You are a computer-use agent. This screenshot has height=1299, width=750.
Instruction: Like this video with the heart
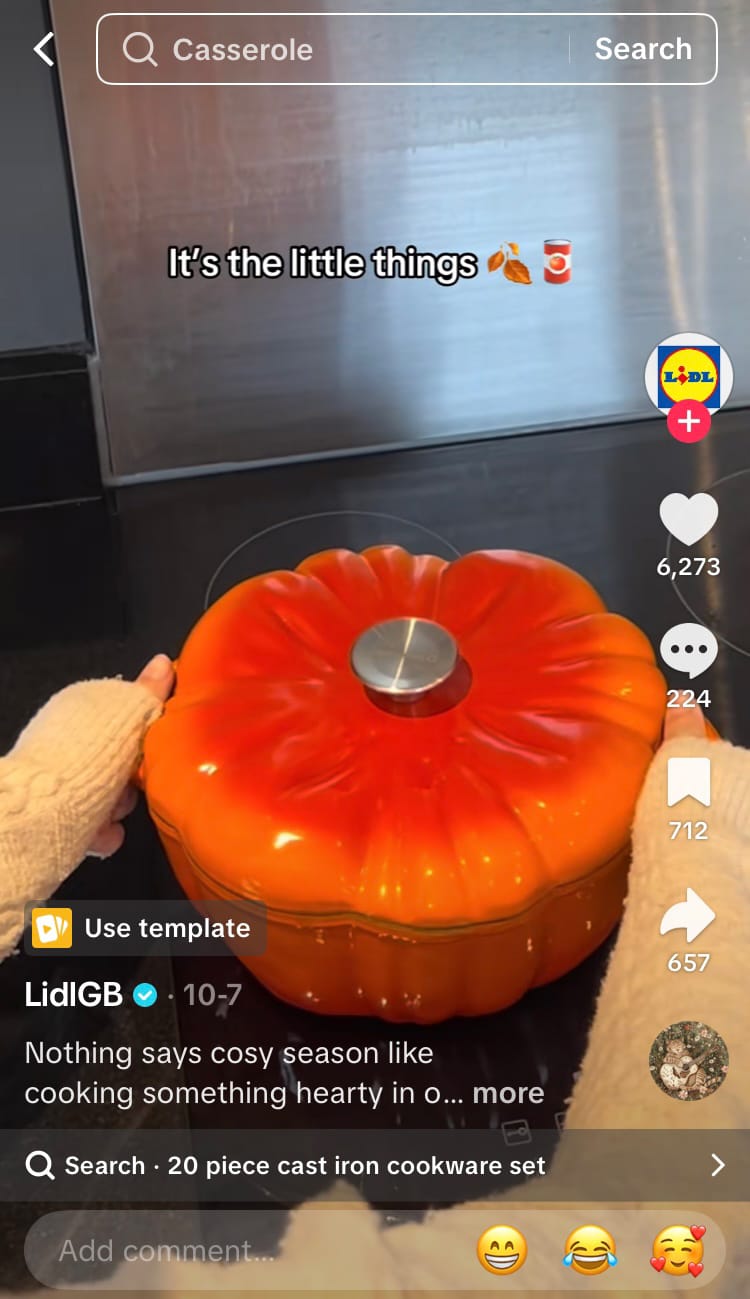point(688,520)
